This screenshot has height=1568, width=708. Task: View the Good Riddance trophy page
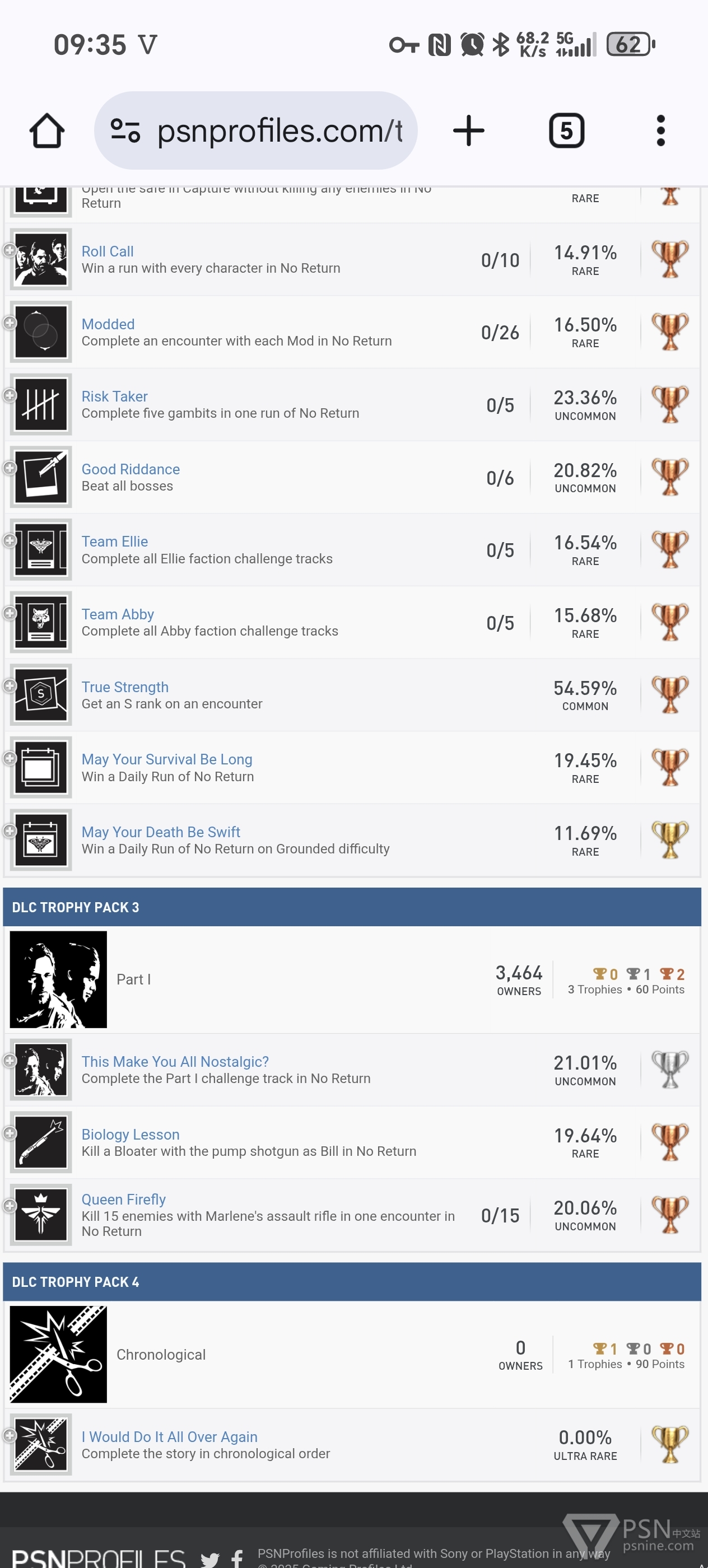(131, 469)
